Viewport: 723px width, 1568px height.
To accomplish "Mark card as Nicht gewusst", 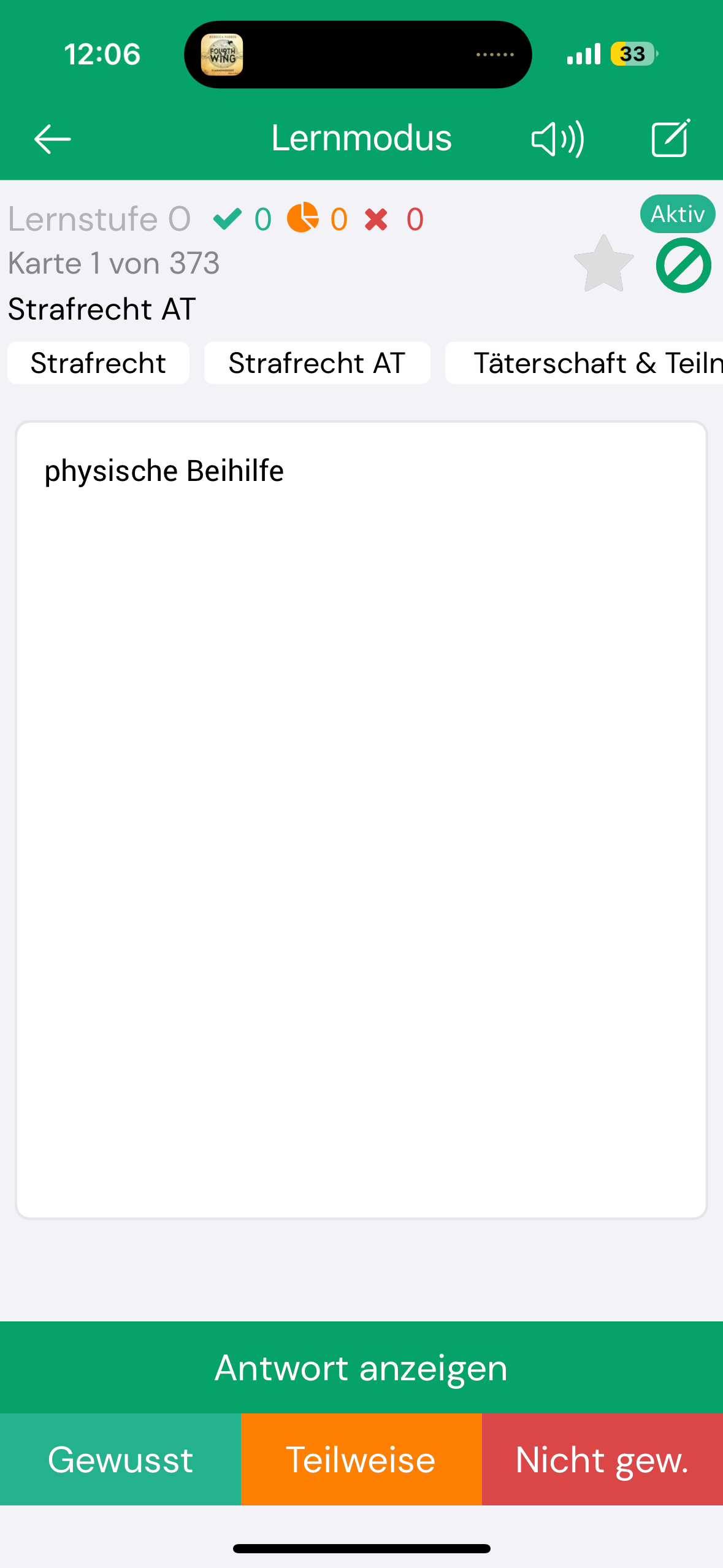I will [602, 1459].
